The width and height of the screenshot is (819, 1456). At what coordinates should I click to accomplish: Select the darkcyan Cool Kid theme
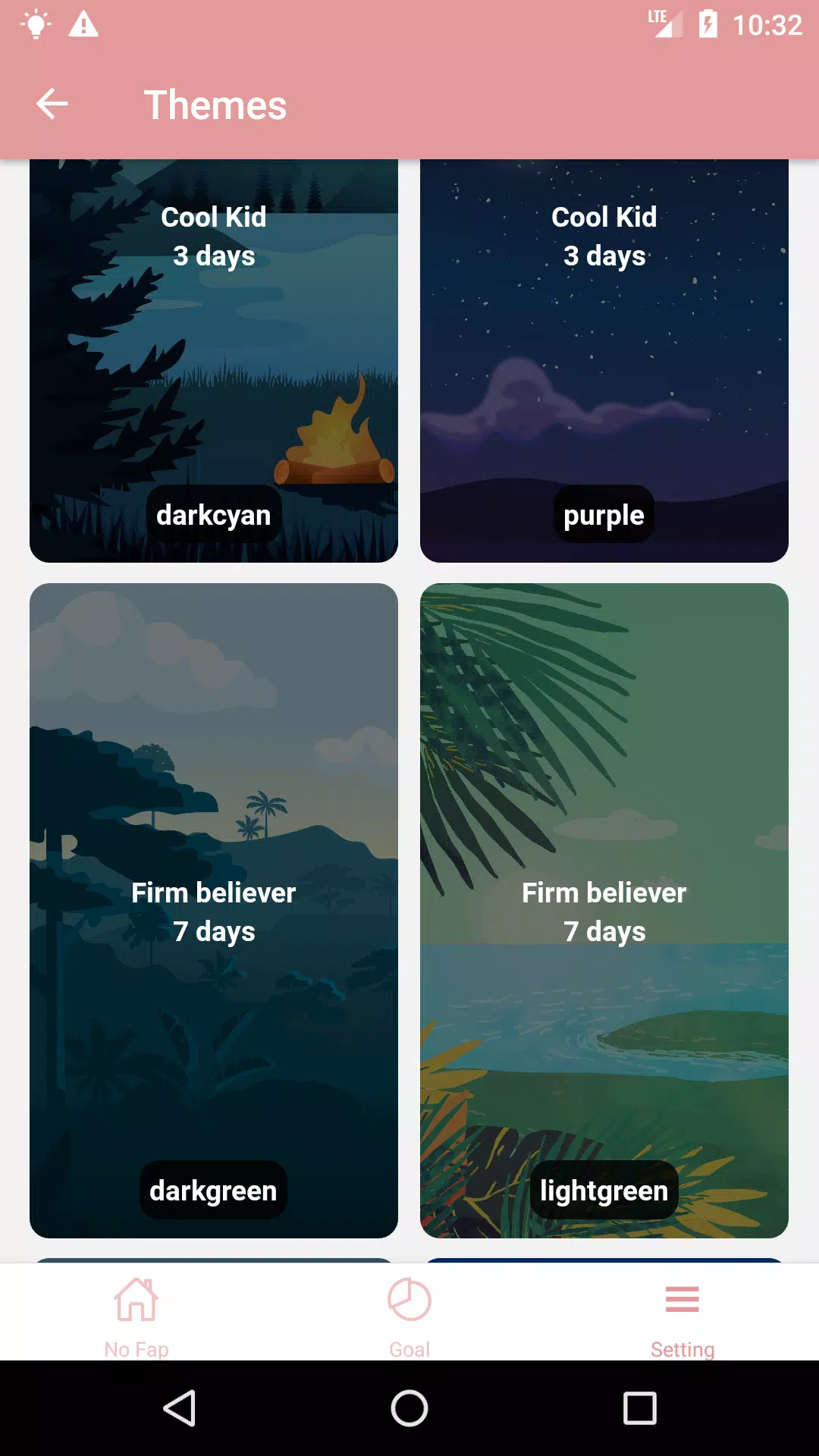(213, 360)
